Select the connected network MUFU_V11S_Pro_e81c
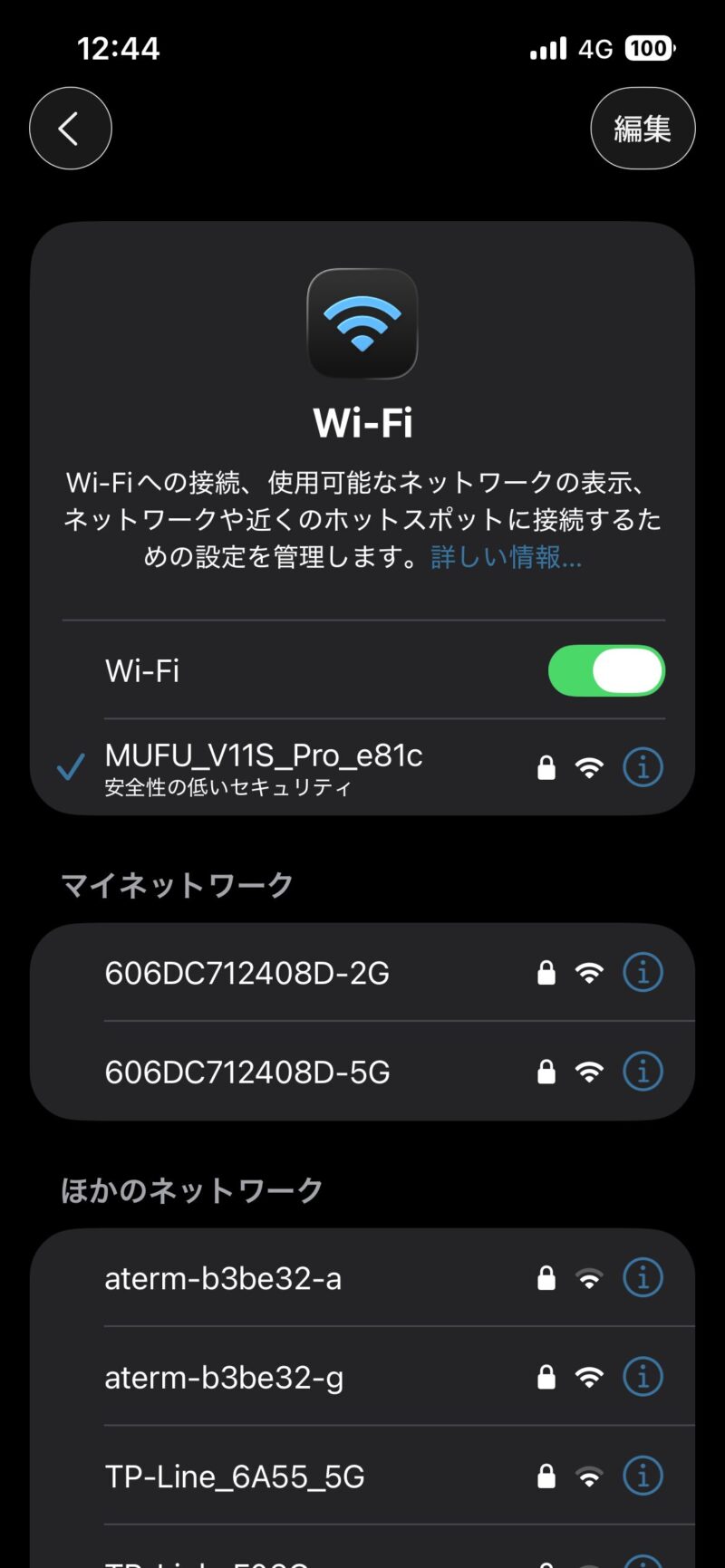Image resolution: width=725 pixels, height=1568 pixels. click(x=263, y=767)
